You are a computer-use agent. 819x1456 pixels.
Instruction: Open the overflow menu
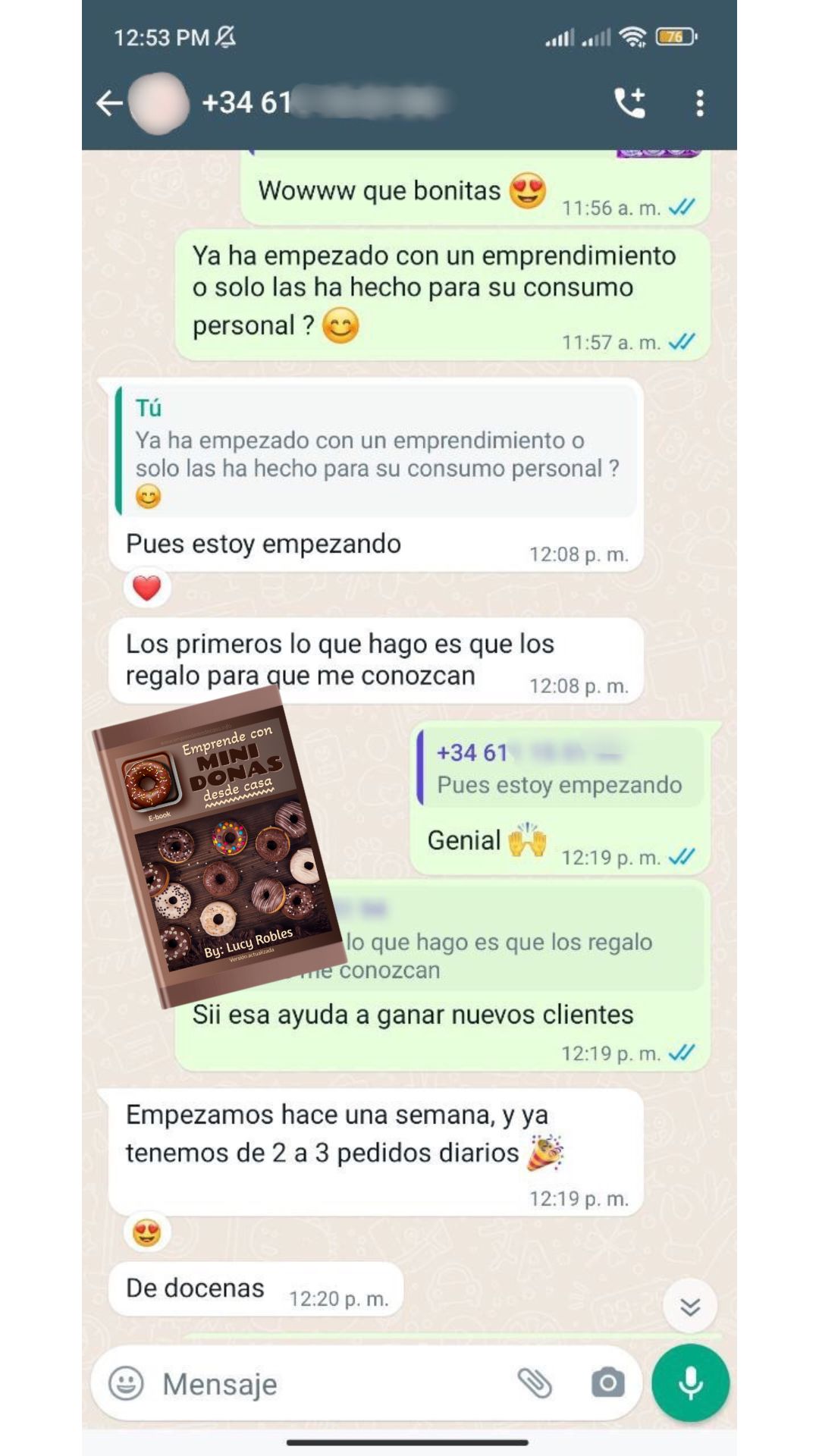click(x=699, y=103)
